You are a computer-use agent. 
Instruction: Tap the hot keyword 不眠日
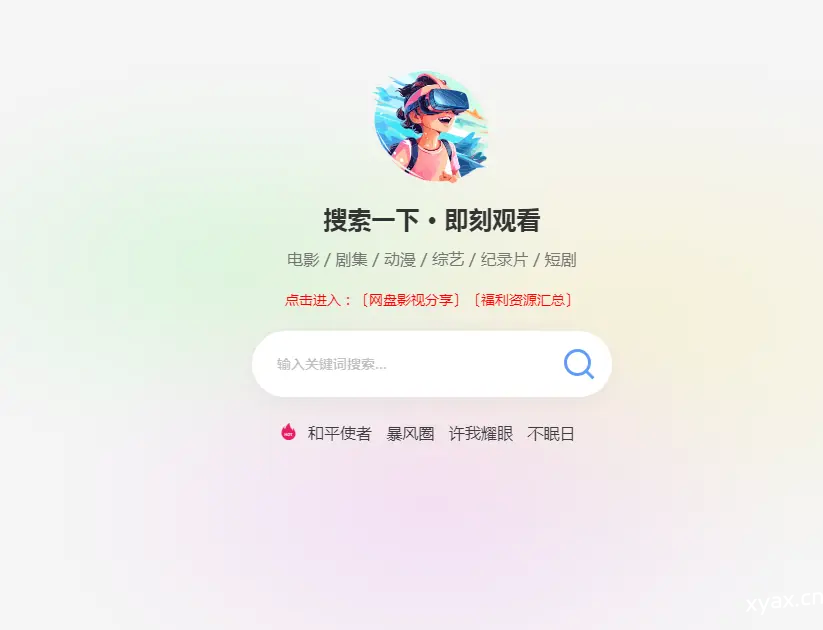[x=551, y=433]
